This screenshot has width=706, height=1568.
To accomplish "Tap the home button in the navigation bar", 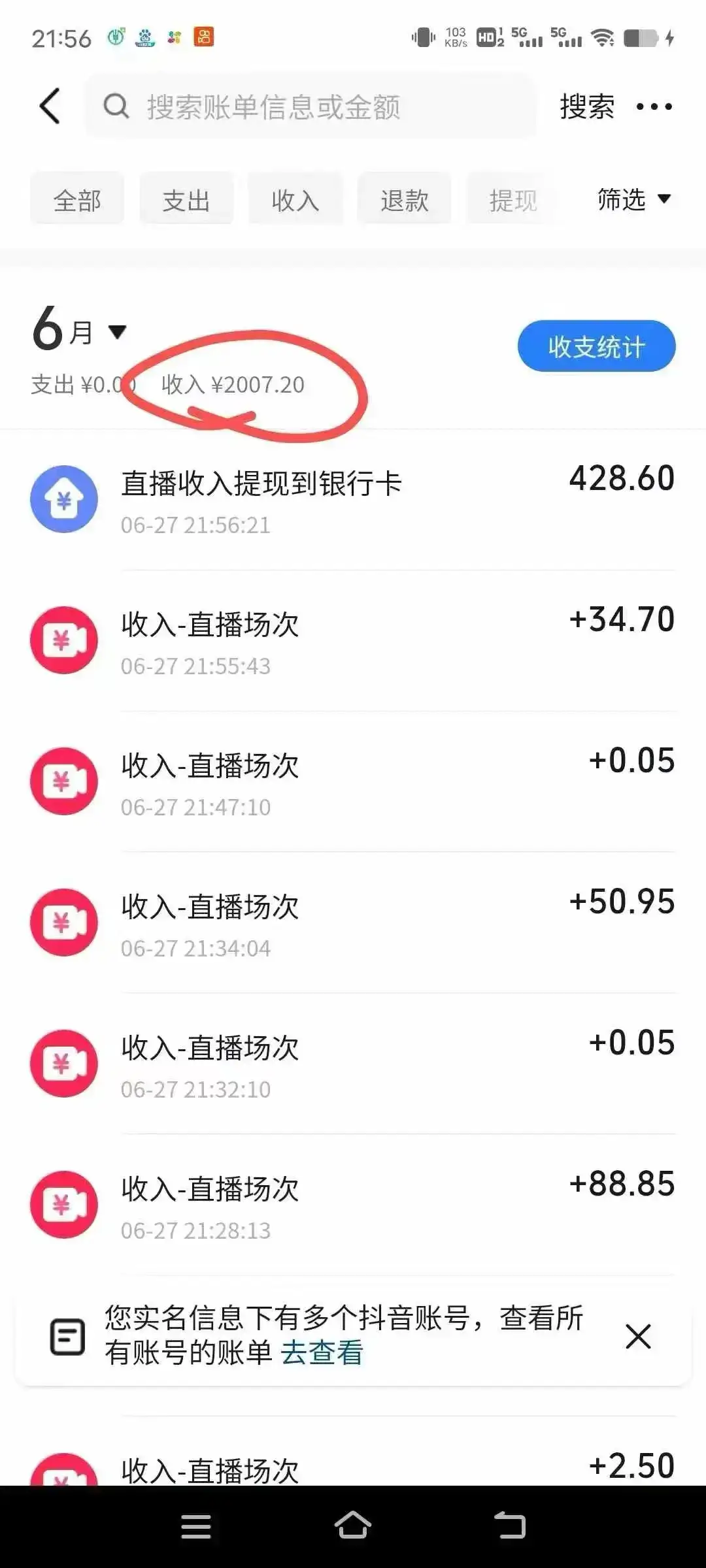I will [x=353, y=1527].
